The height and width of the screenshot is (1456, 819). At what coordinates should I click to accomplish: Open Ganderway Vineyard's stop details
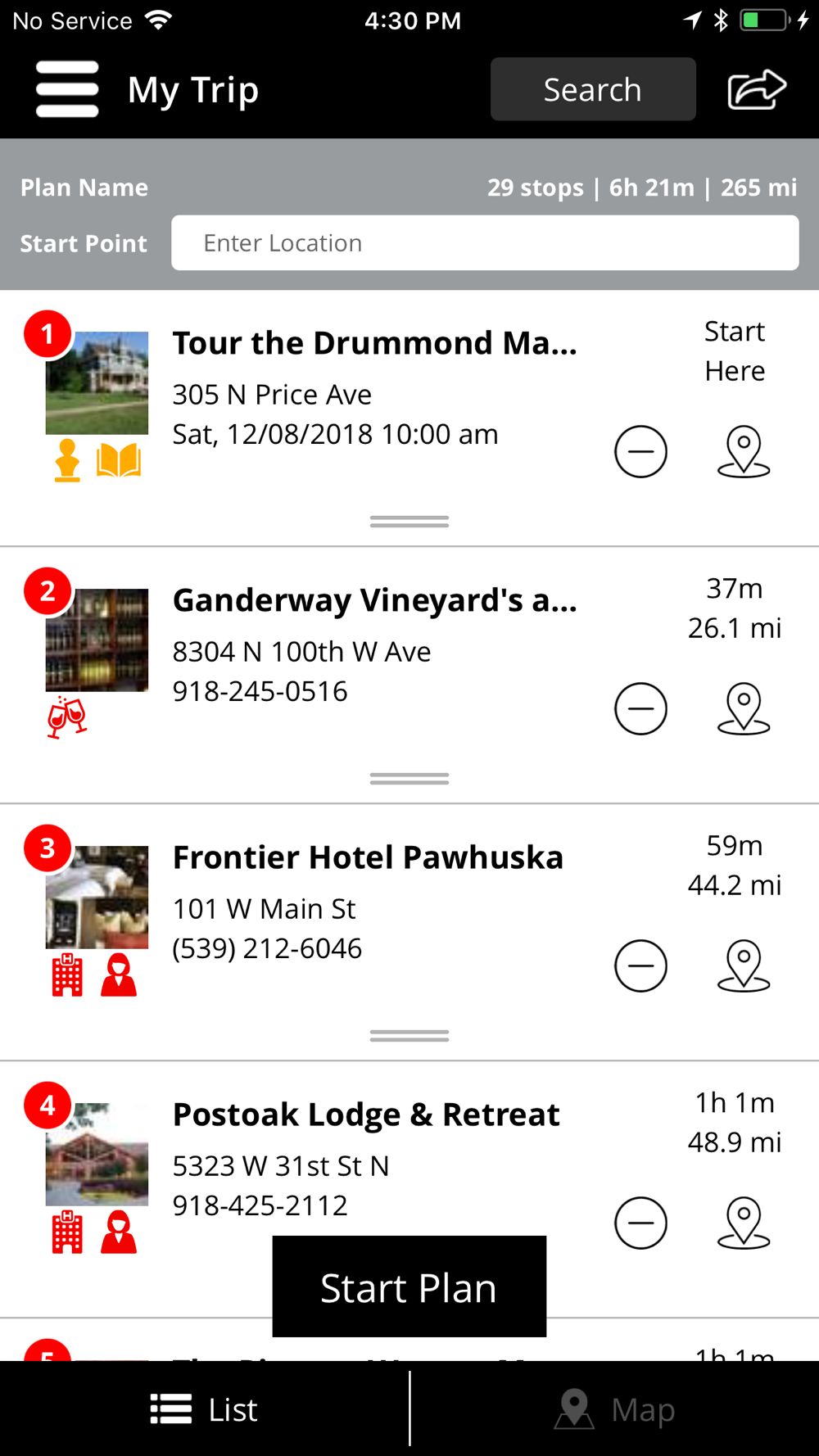[x=374, y=600]
